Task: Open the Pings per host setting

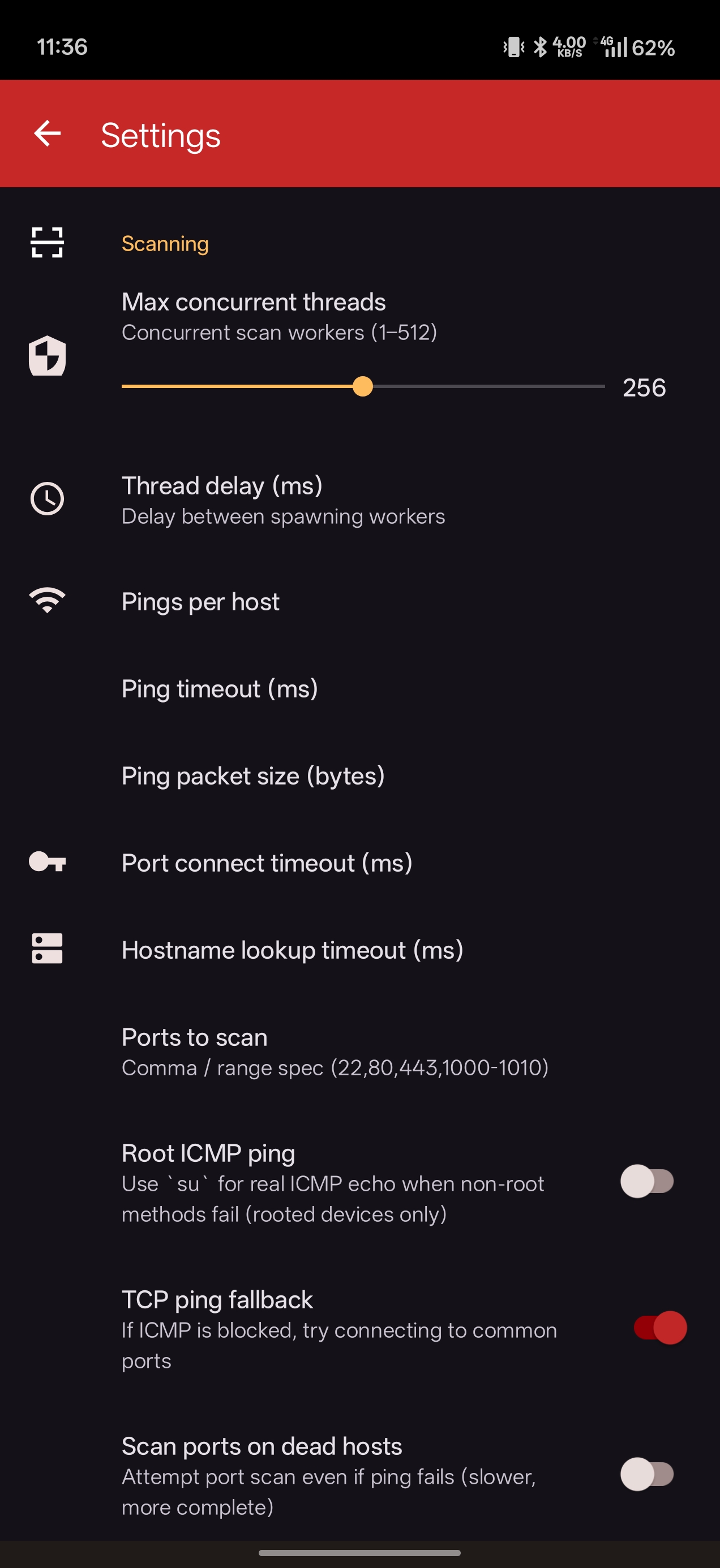Action: click(x=200, y=601)
